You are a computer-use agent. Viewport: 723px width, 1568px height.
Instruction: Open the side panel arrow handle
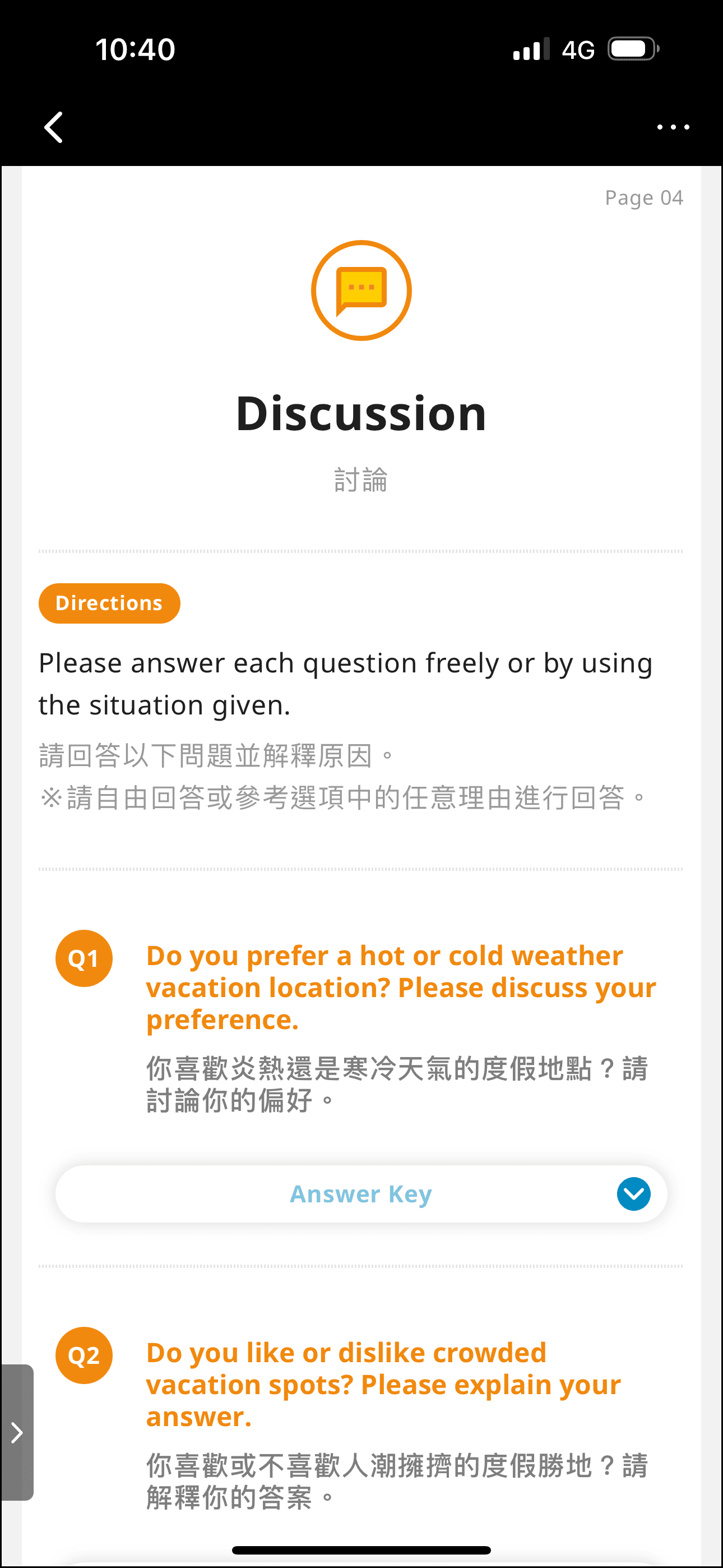coord(17,1433)
